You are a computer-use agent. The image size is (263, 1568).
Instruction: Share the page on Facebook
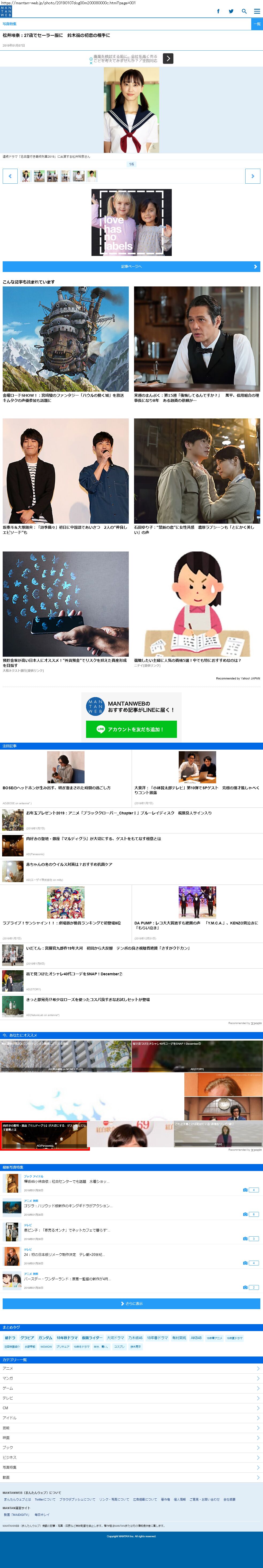(x=218, y=11)
